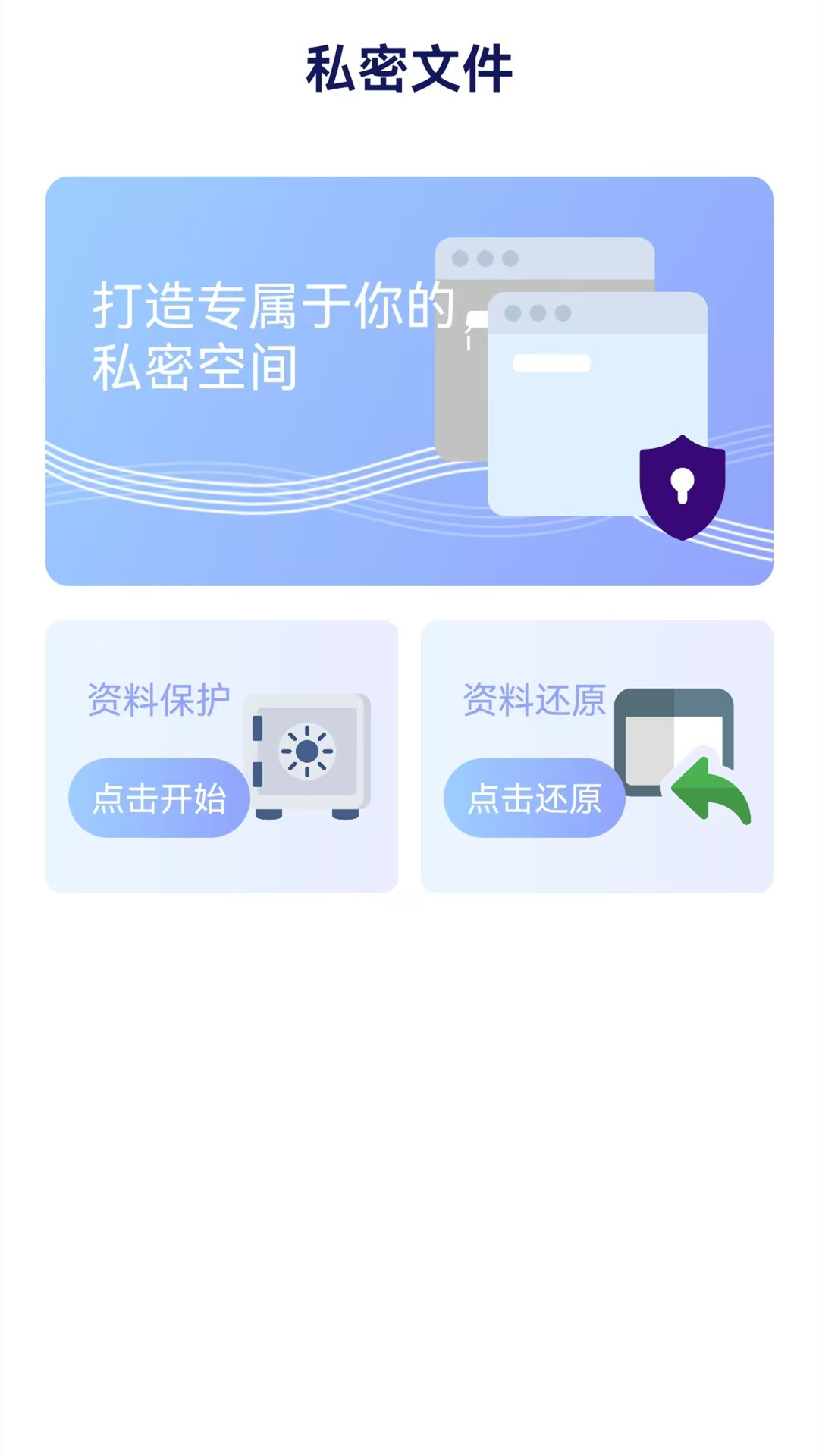
Task: Open the 资料保护 protection card
Action: coord(222,758)
